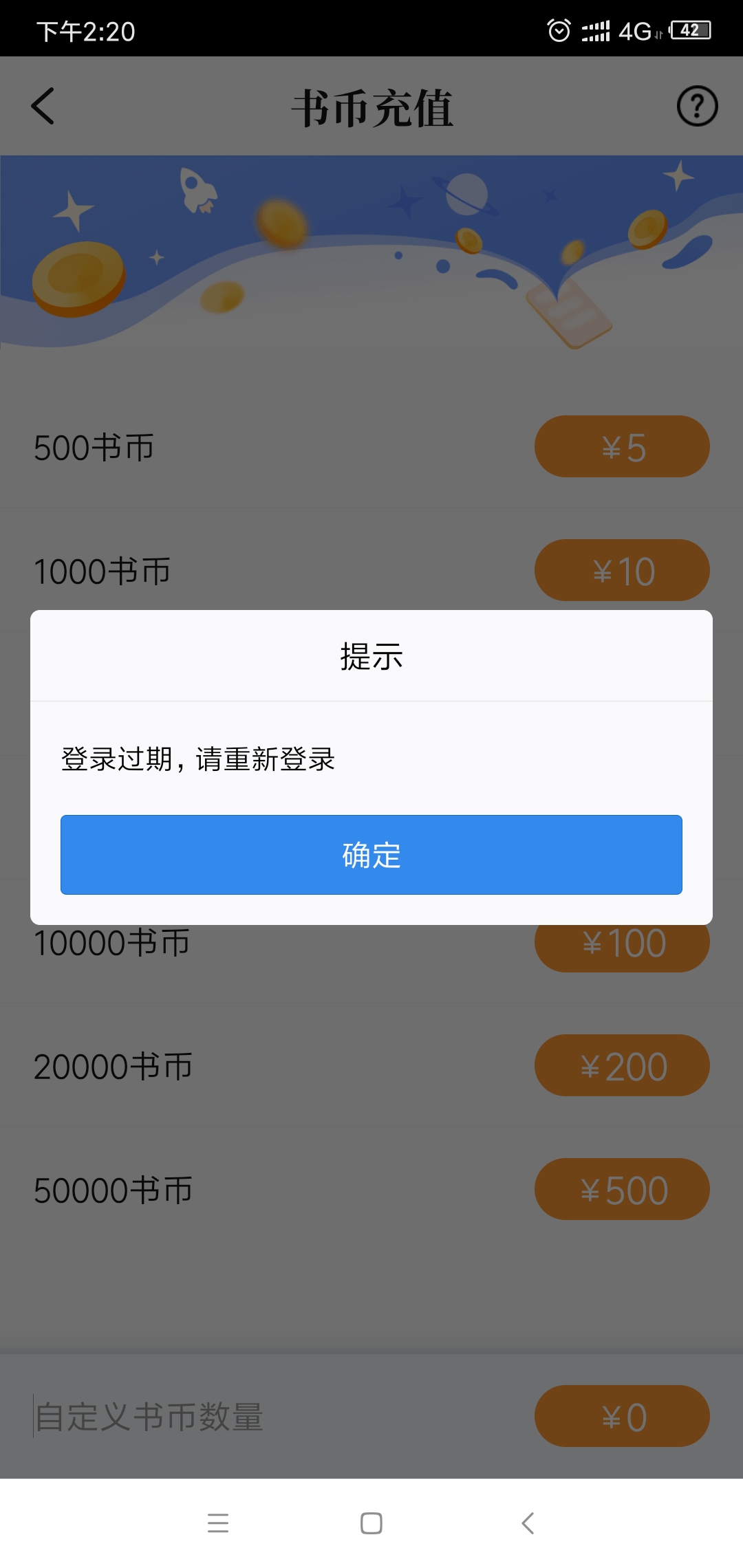Open the help question mark icon
This screenshot has height=1568, width=743.
pos(697,106)
